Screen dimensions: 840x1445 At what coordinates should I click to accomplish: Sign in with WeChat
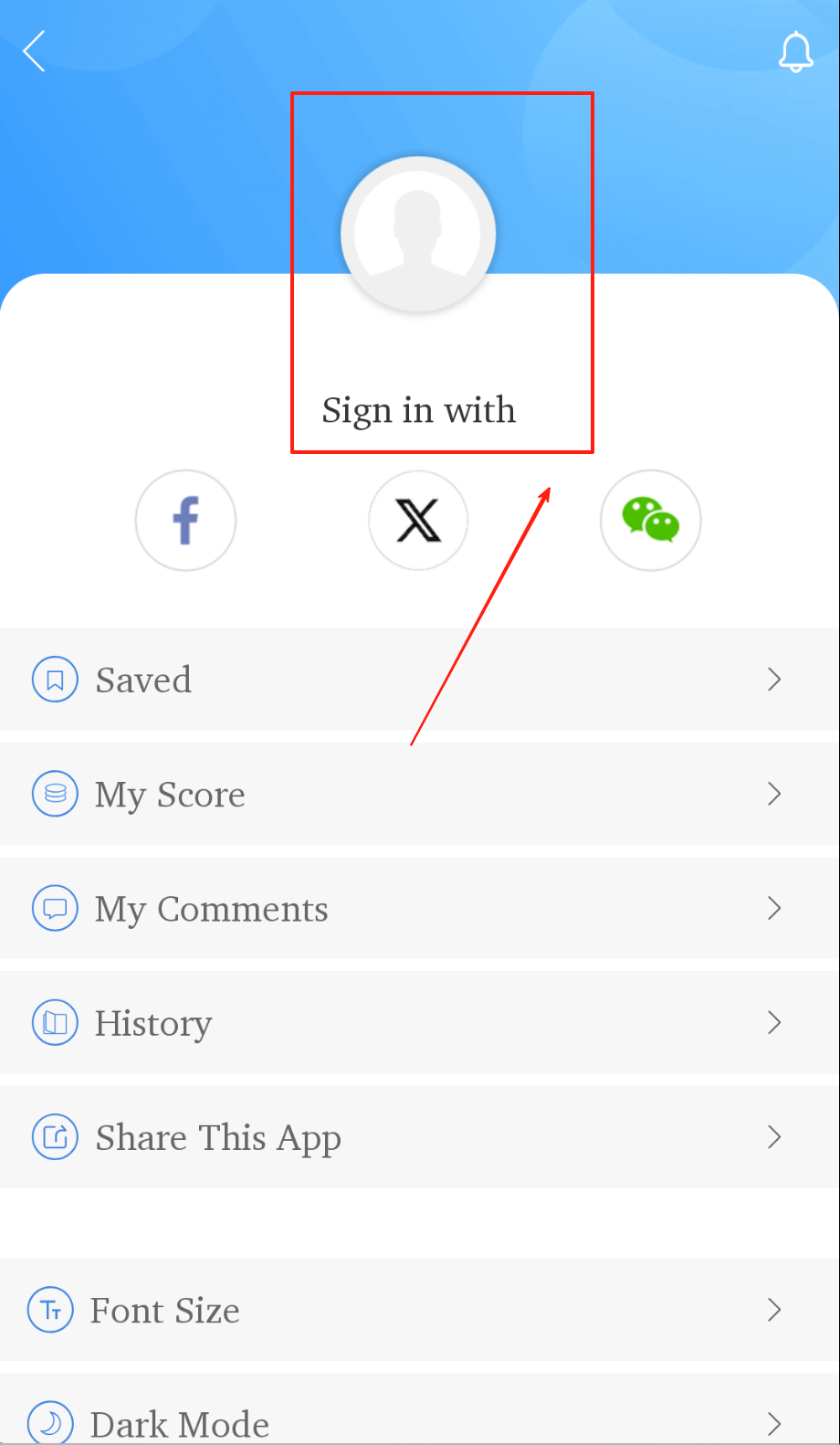click(x=650, y=521)
